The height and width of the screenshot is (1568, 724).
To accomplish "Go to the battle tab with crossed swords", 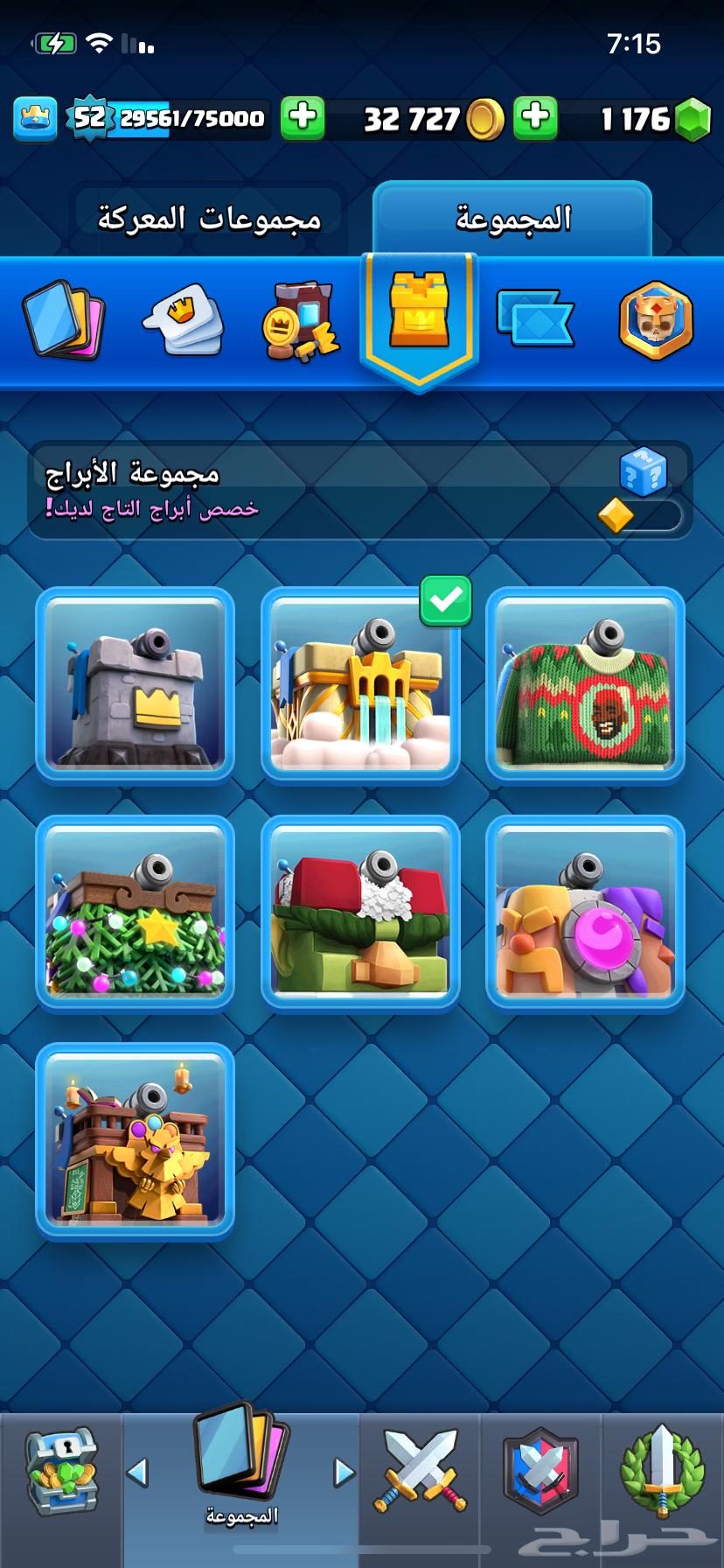I will point(420,1472).
